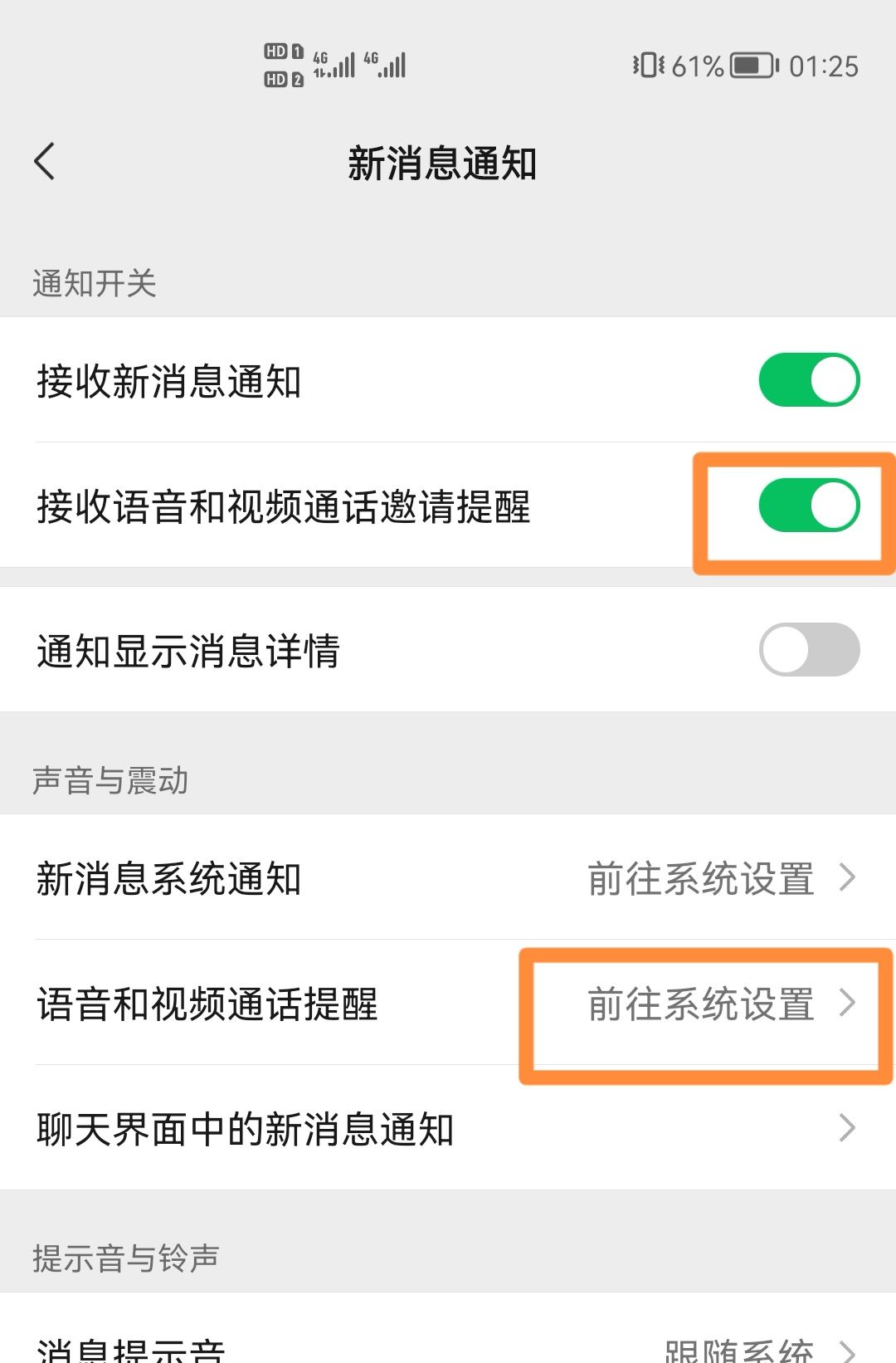Tap the back arrow to return
Screen dimensions: 896x1363
[x=46, y=164]
